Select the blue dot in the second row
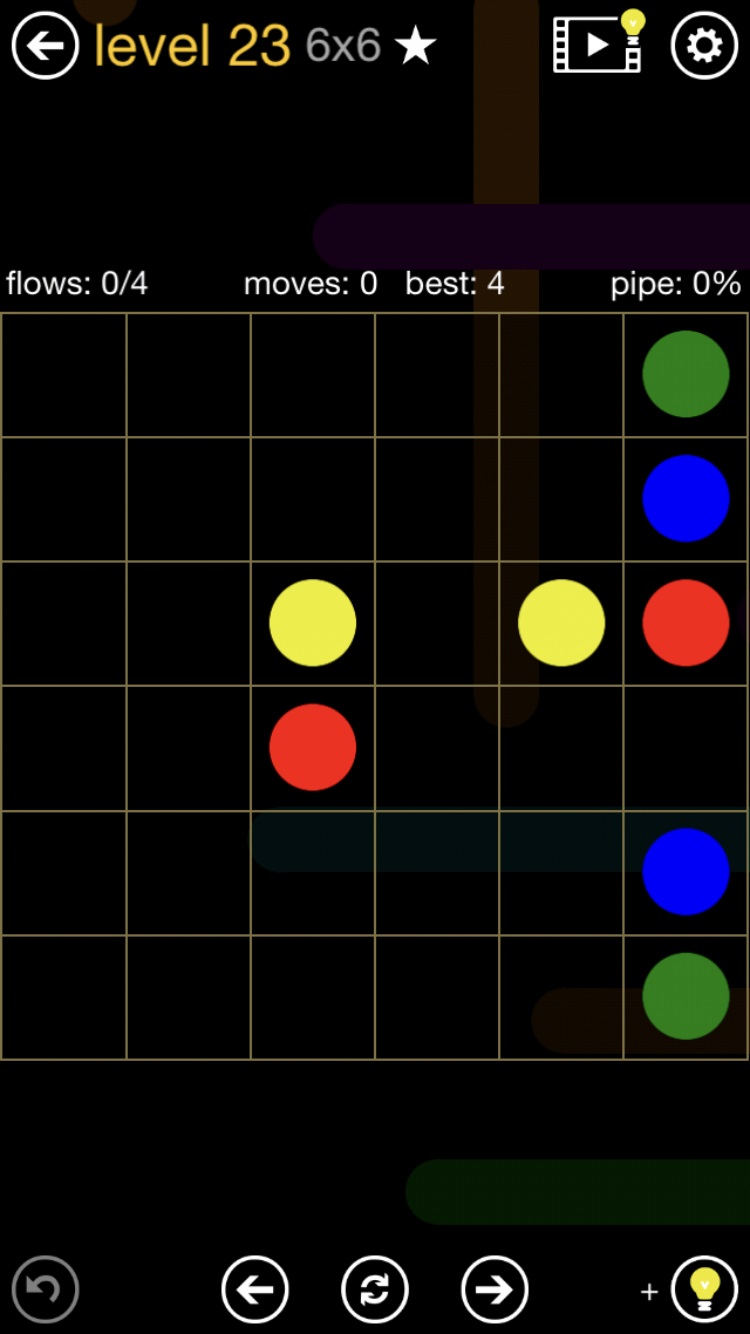 click(x=685, y=498)
